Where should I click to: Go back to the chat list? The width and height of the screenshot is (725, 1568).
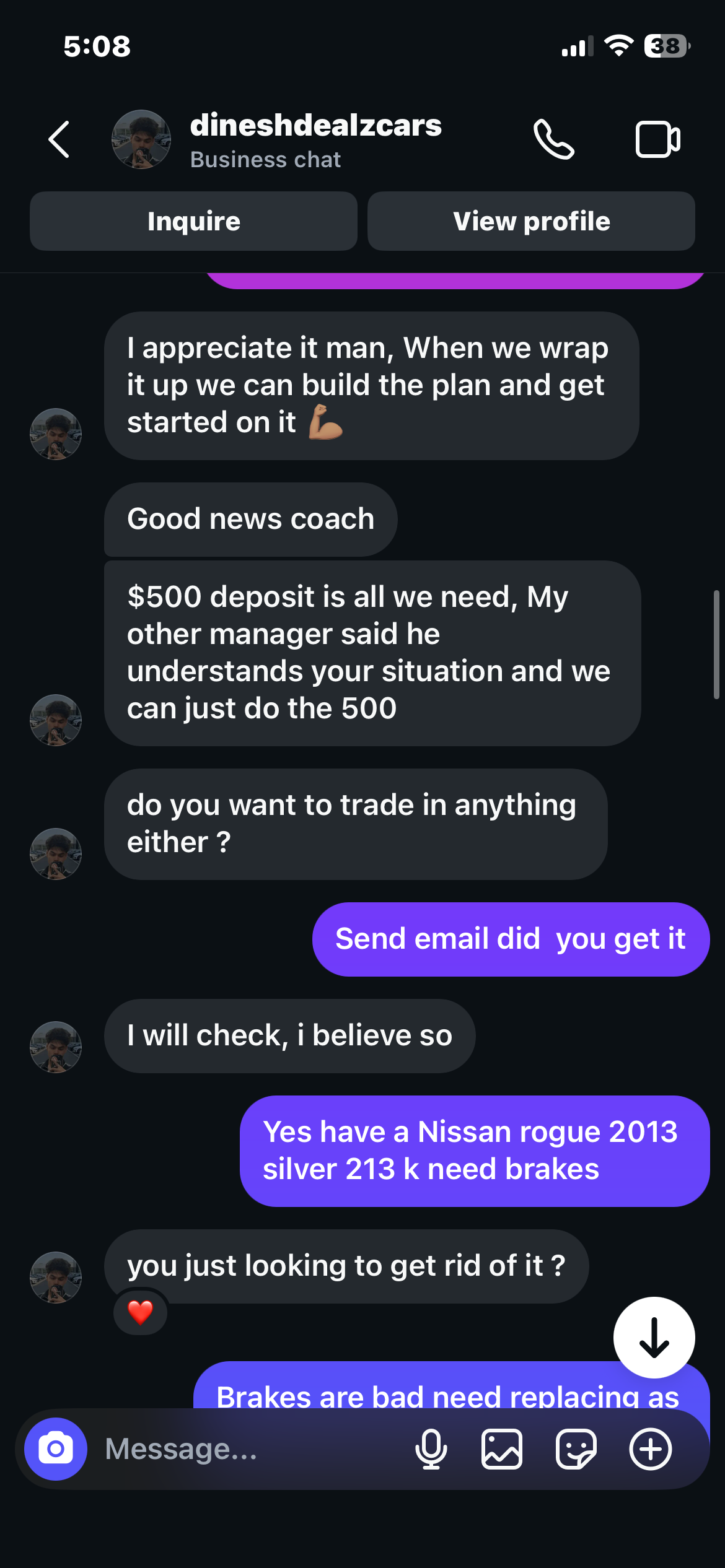pos(59,140)
